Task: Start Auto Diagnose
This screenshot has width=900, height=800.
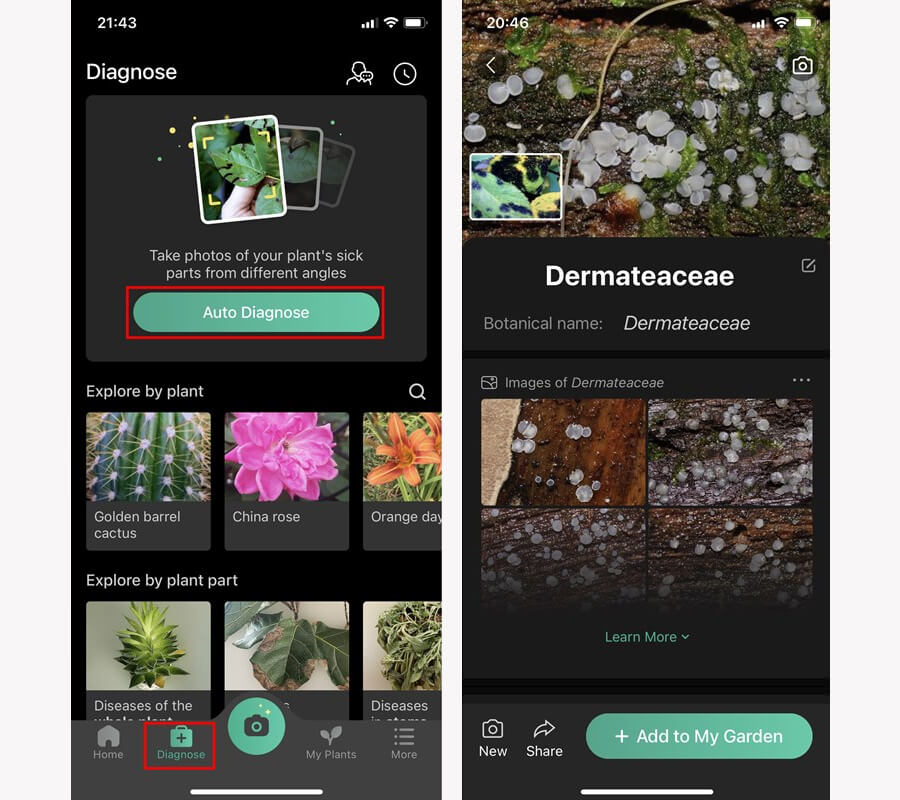Action: pos(256,313)
